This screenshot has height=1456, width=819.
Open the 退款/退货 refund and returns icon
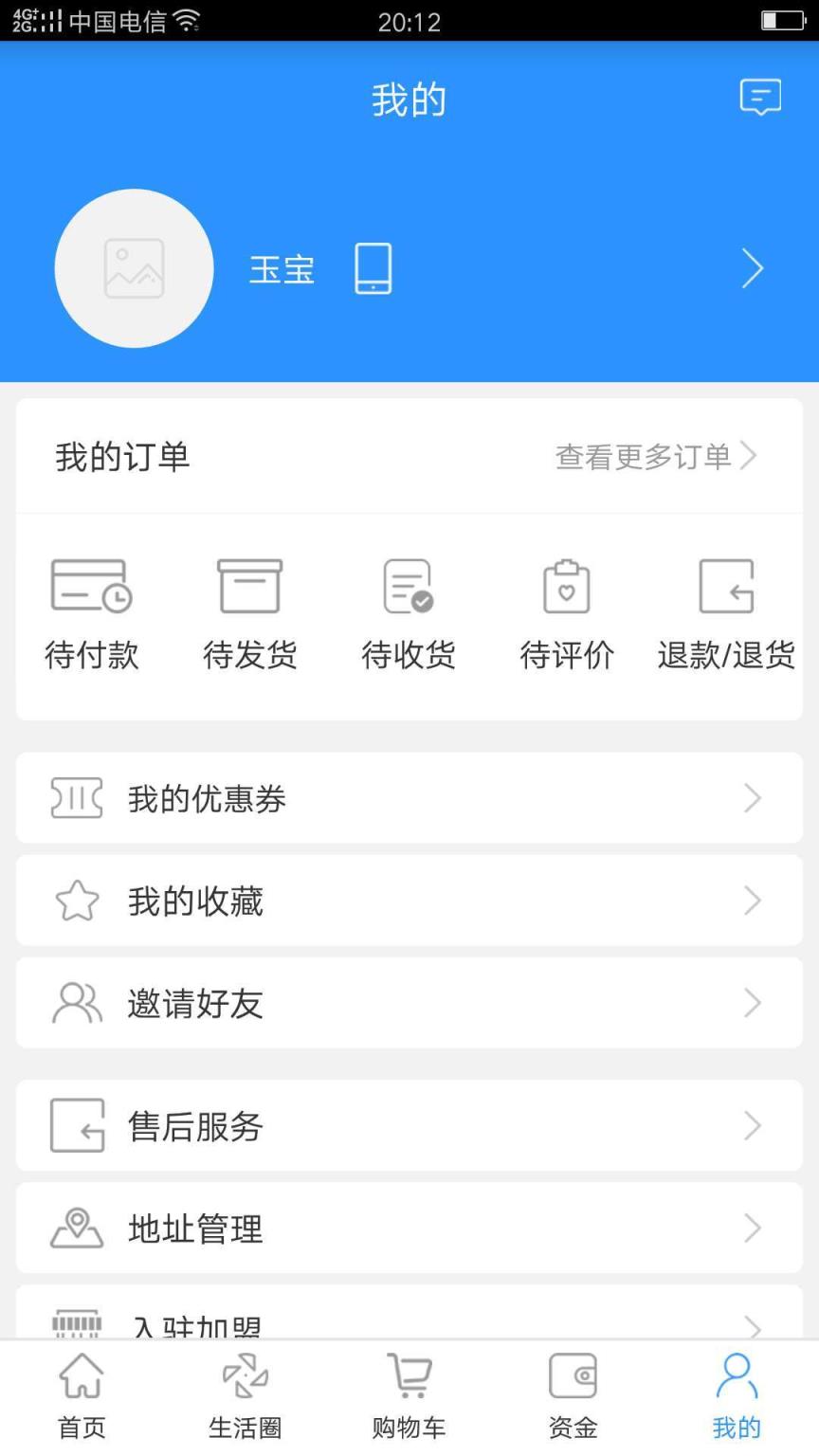point(726,585)
